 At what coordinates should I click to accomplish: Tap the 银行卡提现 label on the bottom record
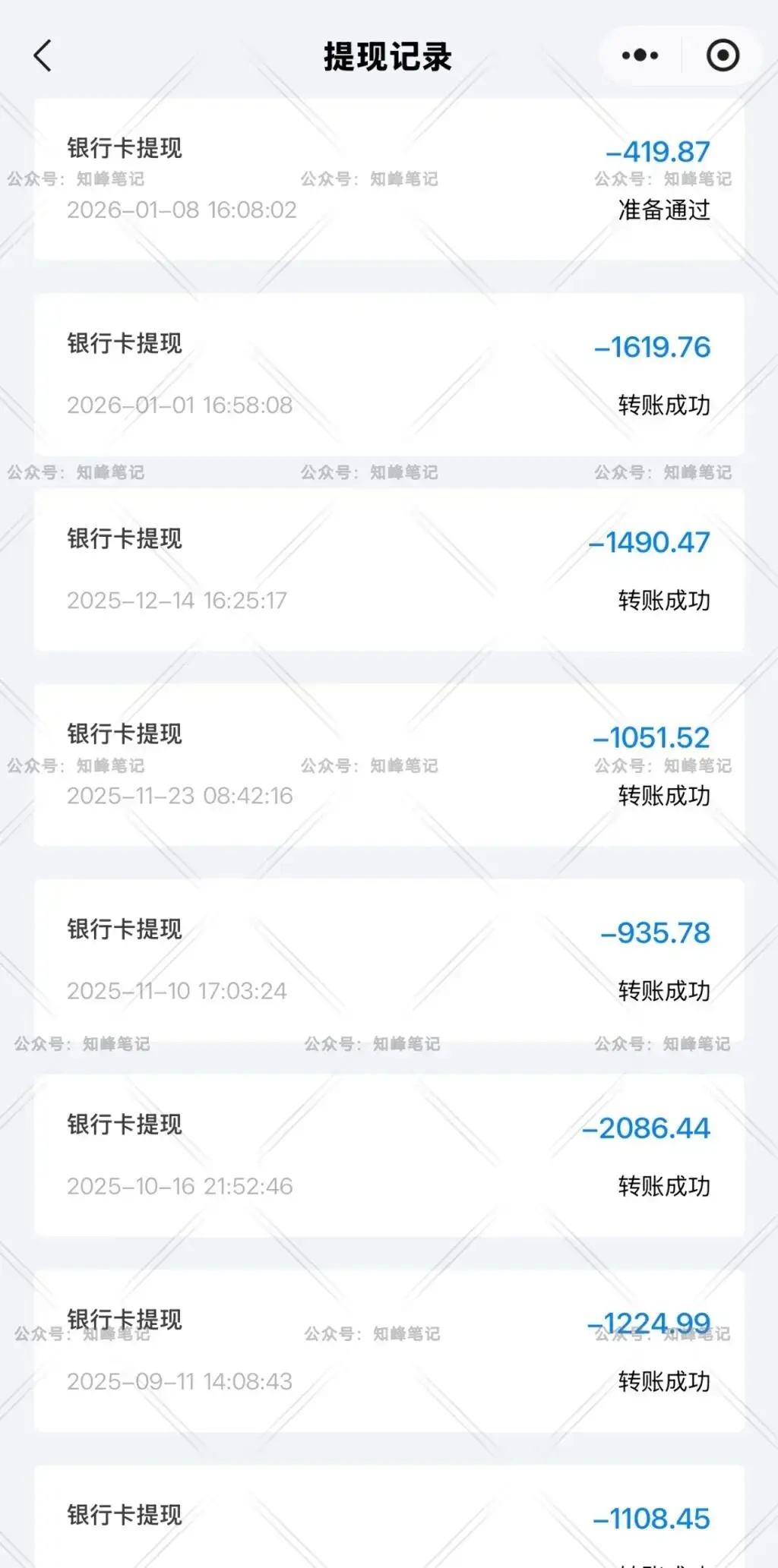(x=125, y=1516)
